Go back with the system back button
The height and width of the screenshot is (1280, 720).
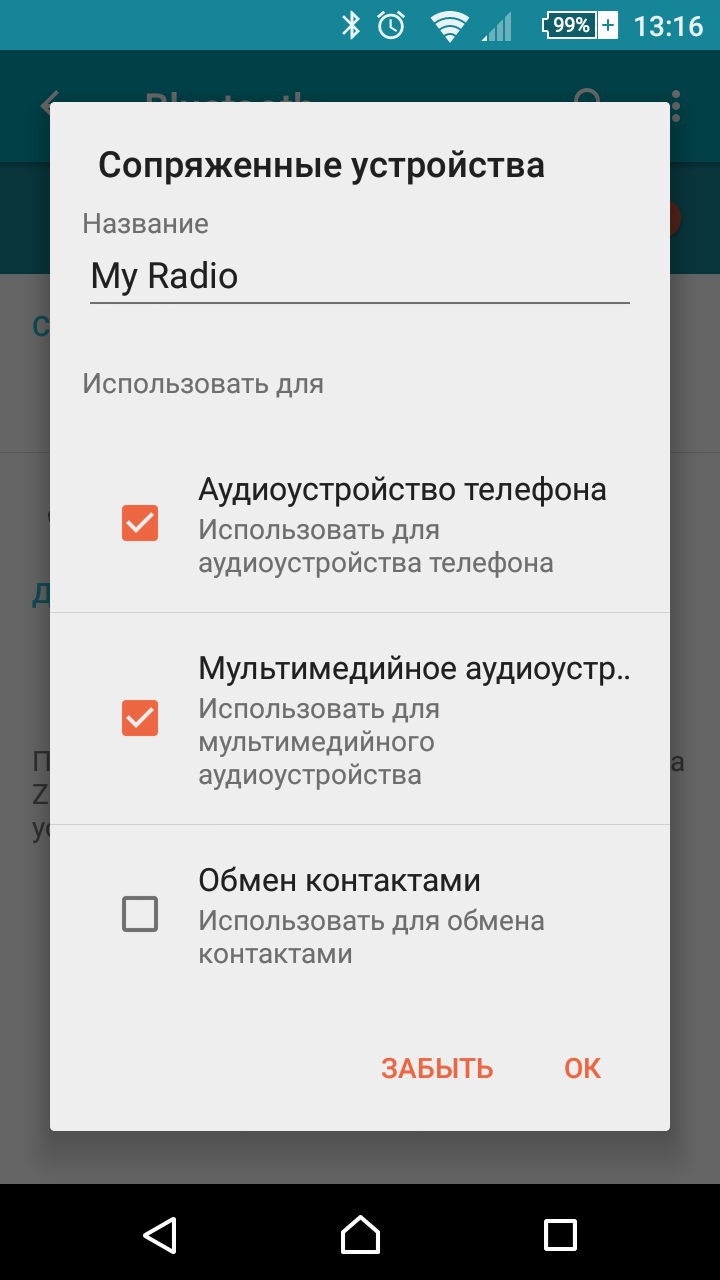pyautogui.click(x=160, y=1234)
